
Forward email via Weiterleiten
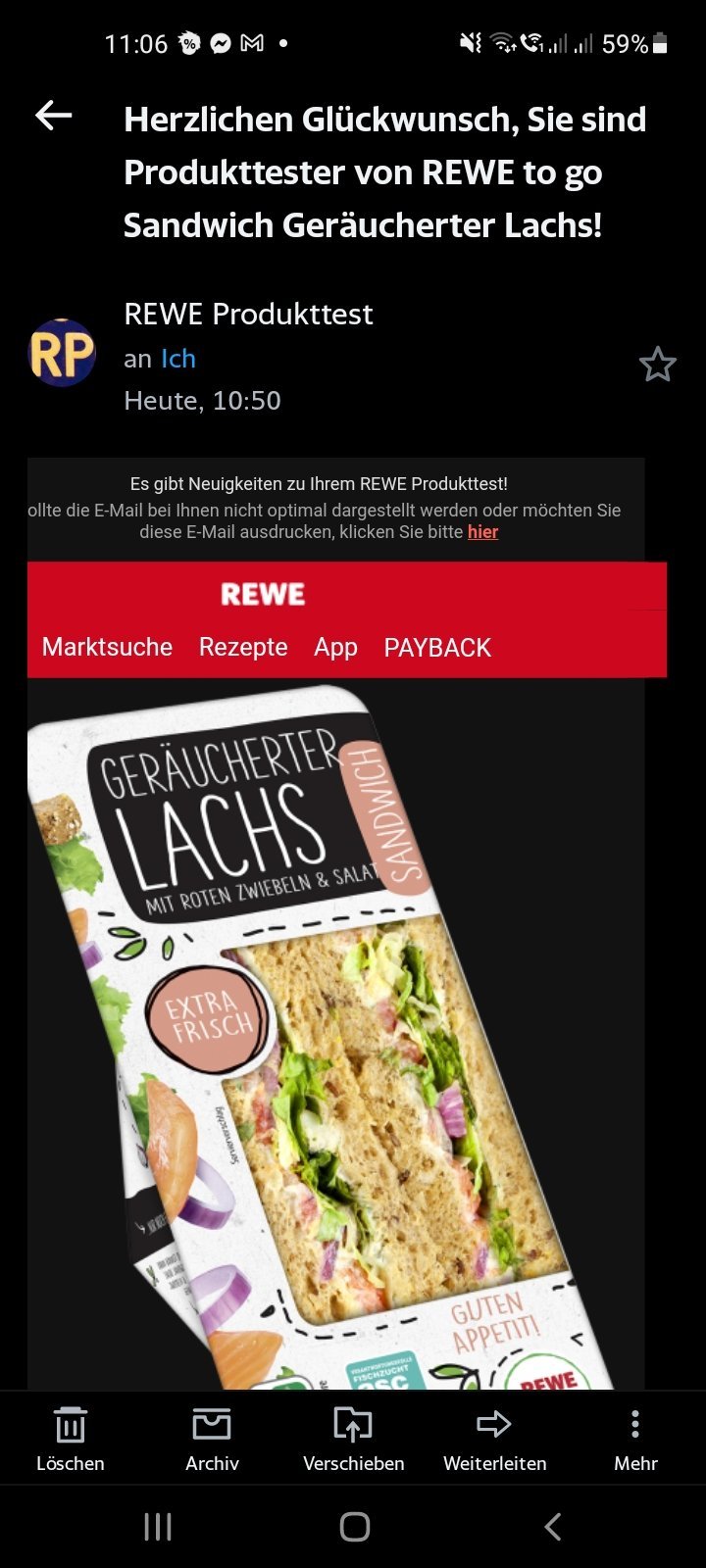click(494, 1438)
